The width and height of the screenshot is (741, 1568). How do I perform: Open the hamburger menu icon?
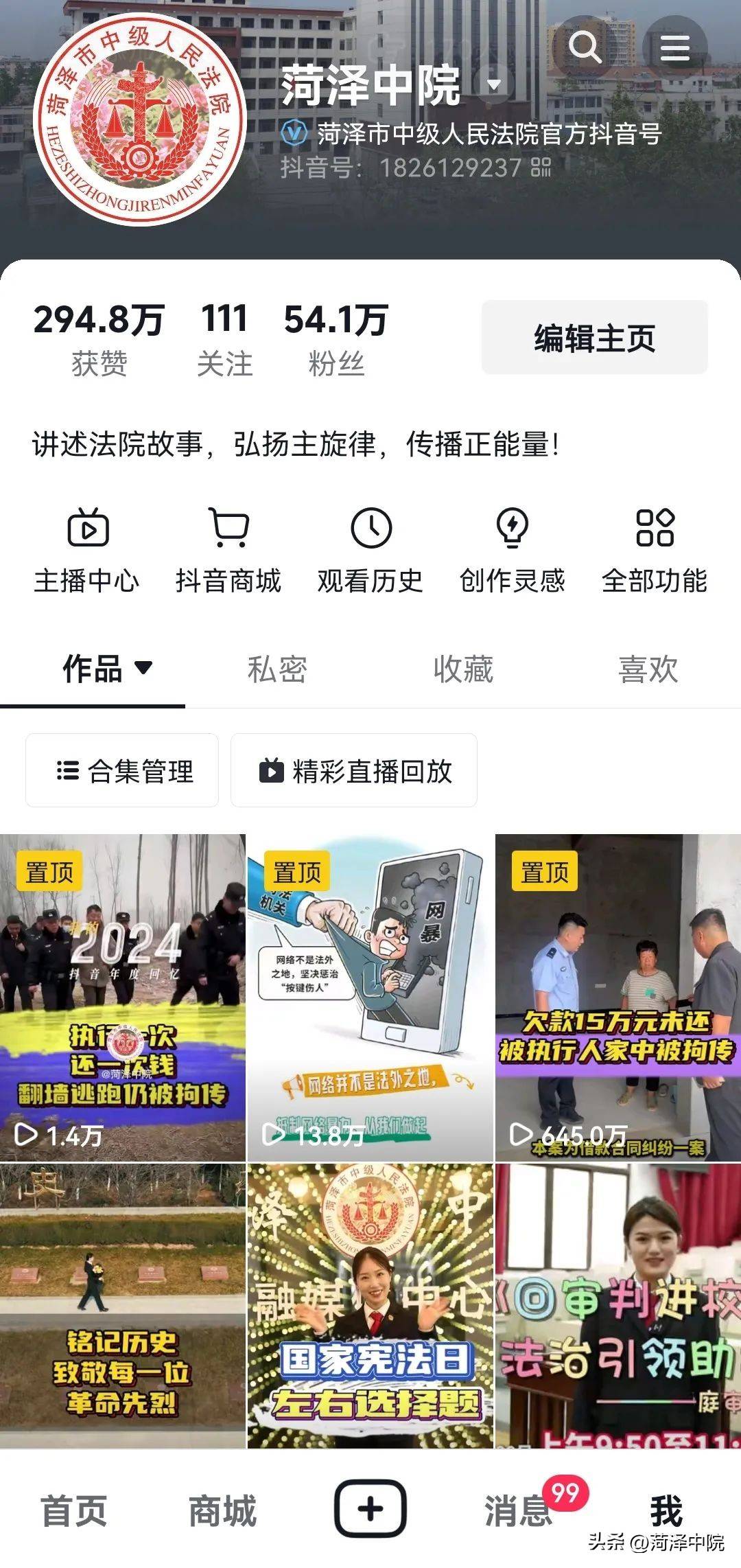[x=674, y=47]
